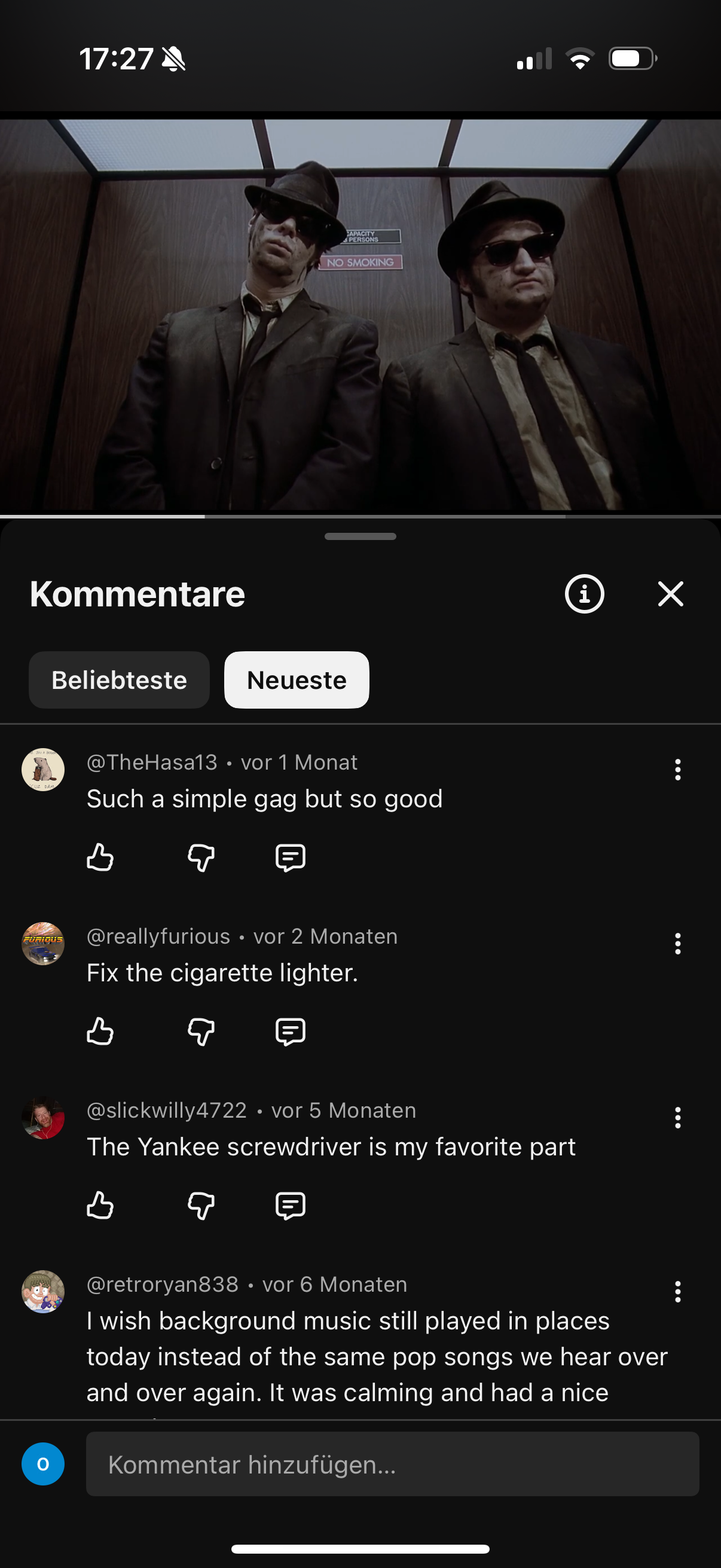Open more options for @reallyfurious's comment

[677, 944]
